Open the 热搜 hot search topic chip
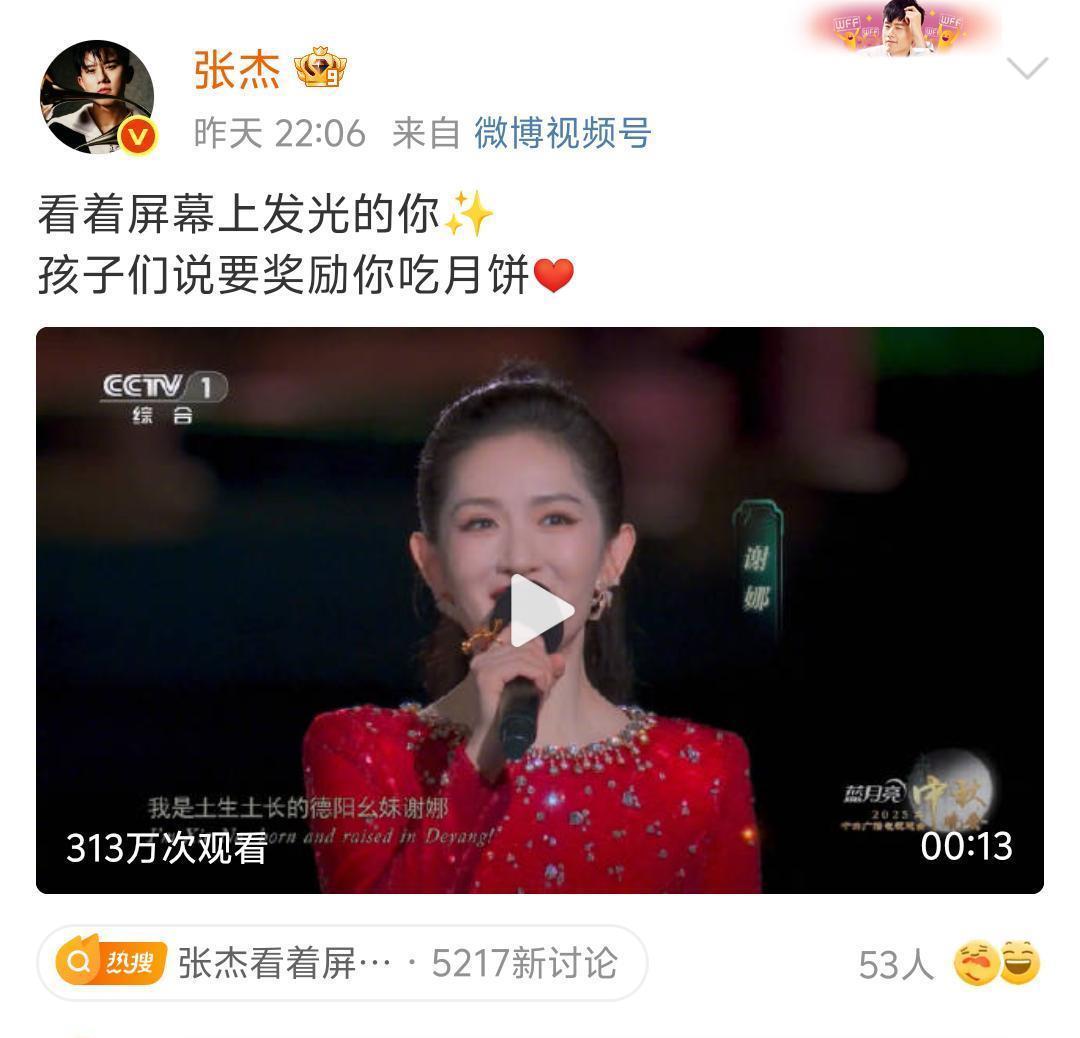 pos(342,963)
